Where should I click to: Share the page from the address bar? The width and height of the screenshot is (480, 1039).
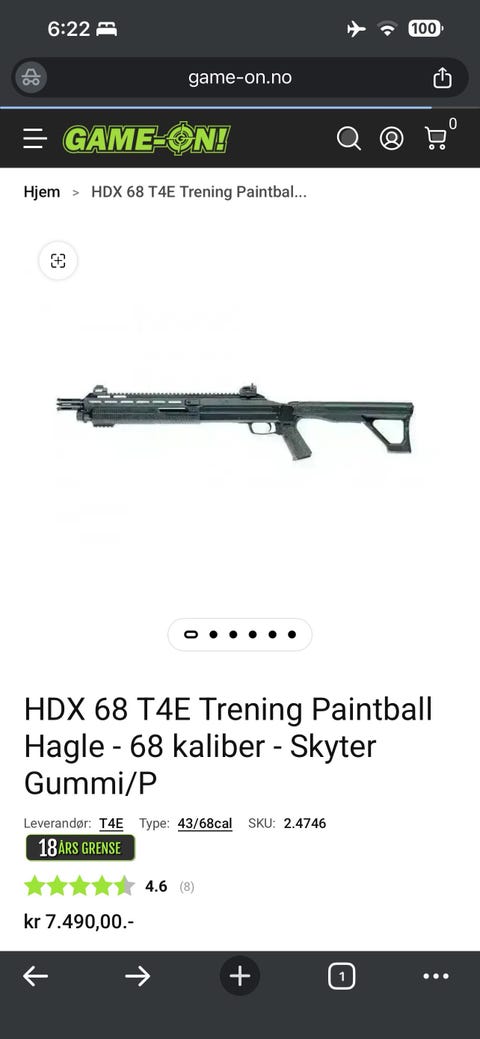442,78
